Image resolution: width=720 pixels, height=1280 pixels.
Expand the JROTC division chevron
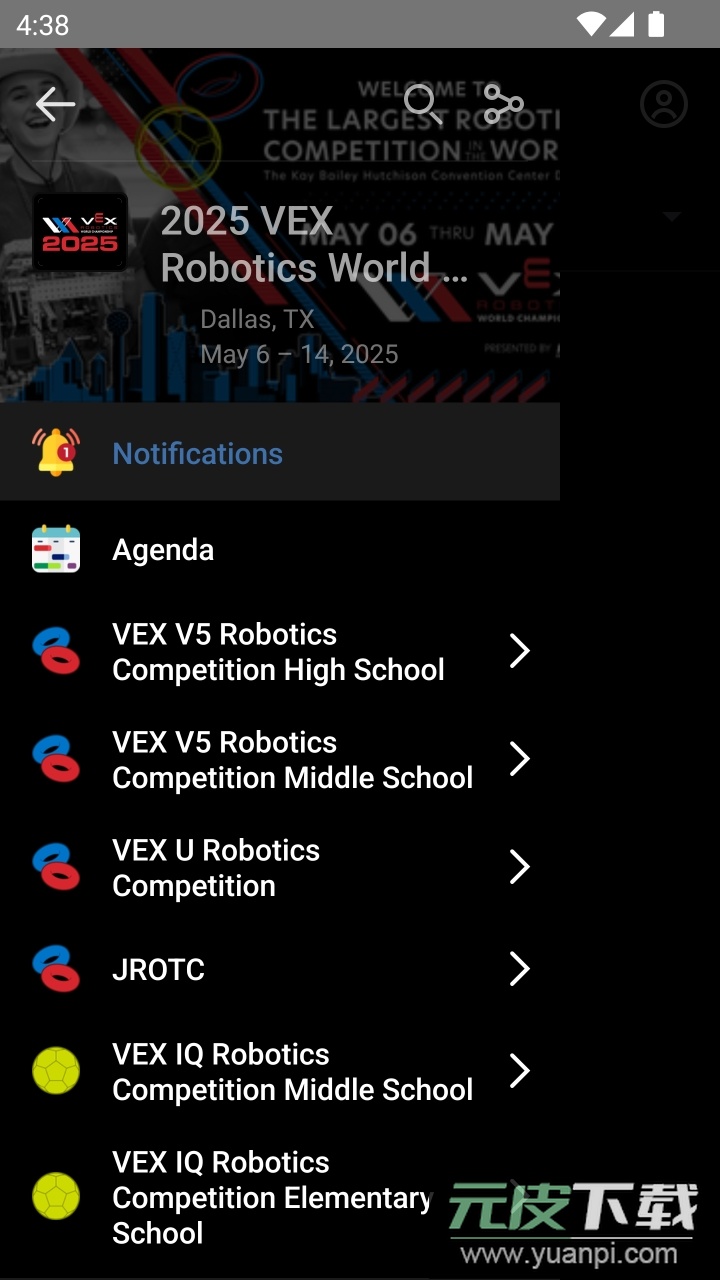[x=519, y=968]
